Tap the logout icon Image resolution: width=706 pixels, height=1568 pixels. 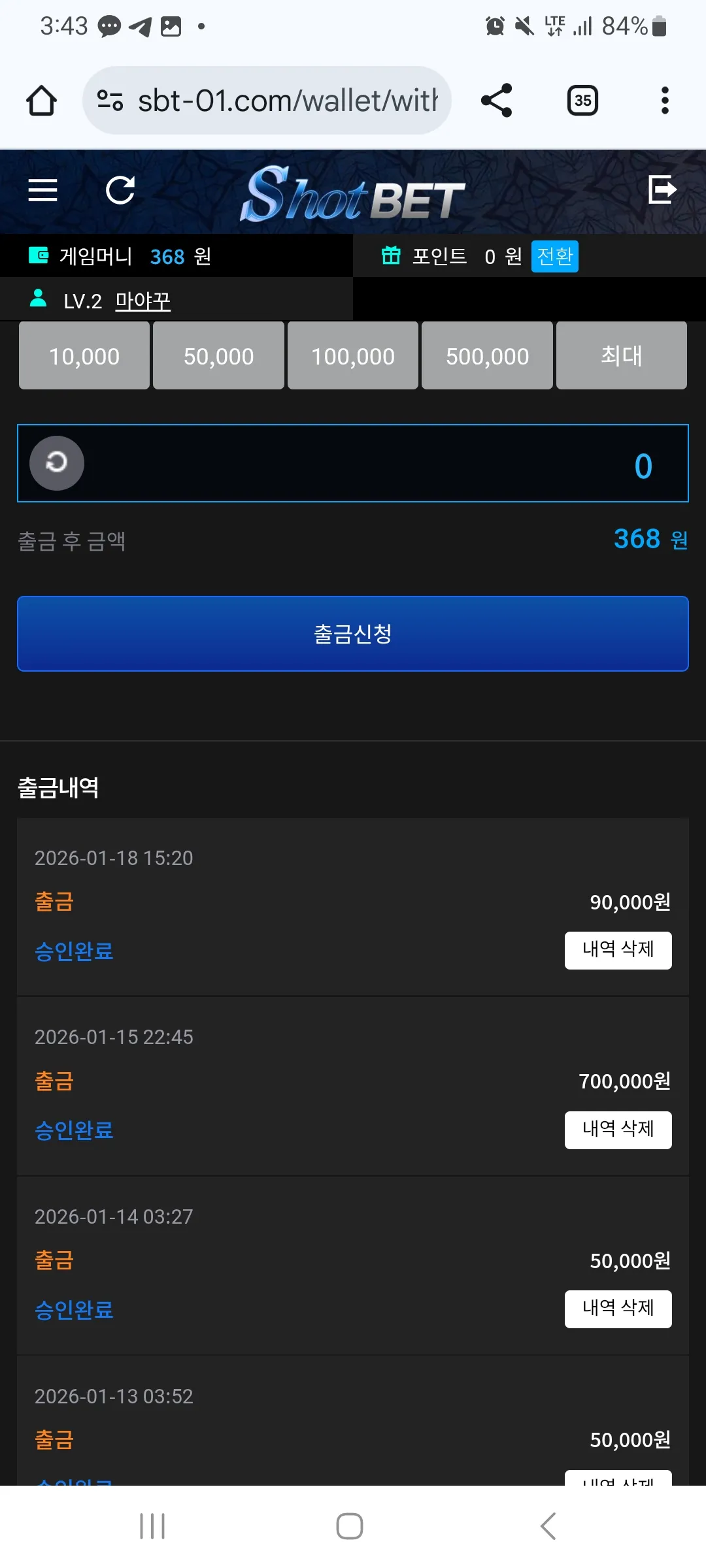tap(662, 189)
